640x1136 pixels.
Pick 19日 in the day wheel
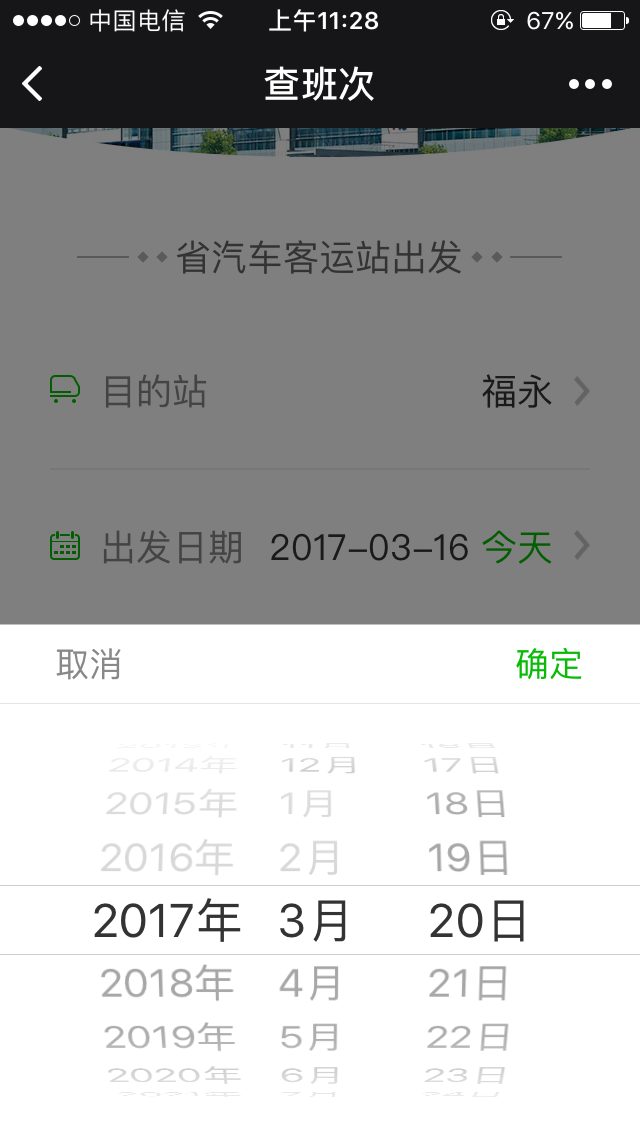pyautogui.click(x=468, y=858)
